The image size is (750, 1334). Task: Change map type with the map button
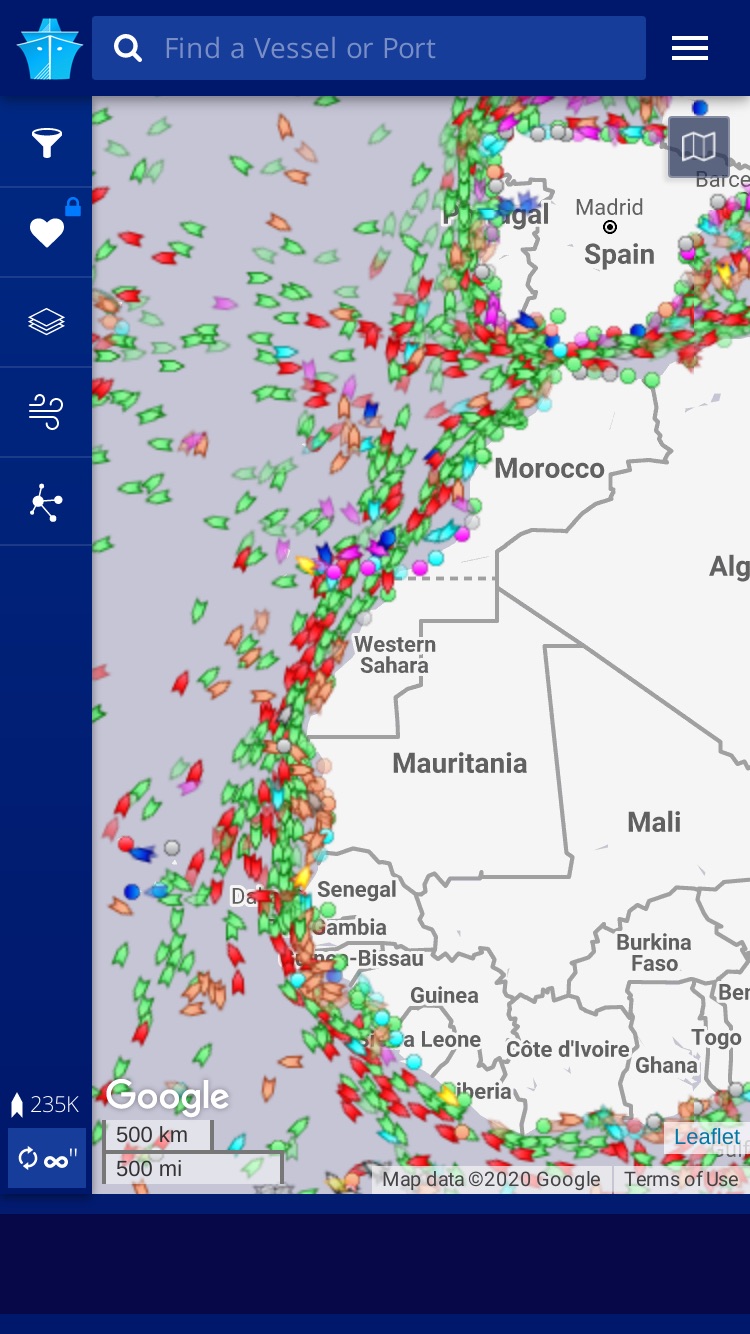[x=698, y=147]
